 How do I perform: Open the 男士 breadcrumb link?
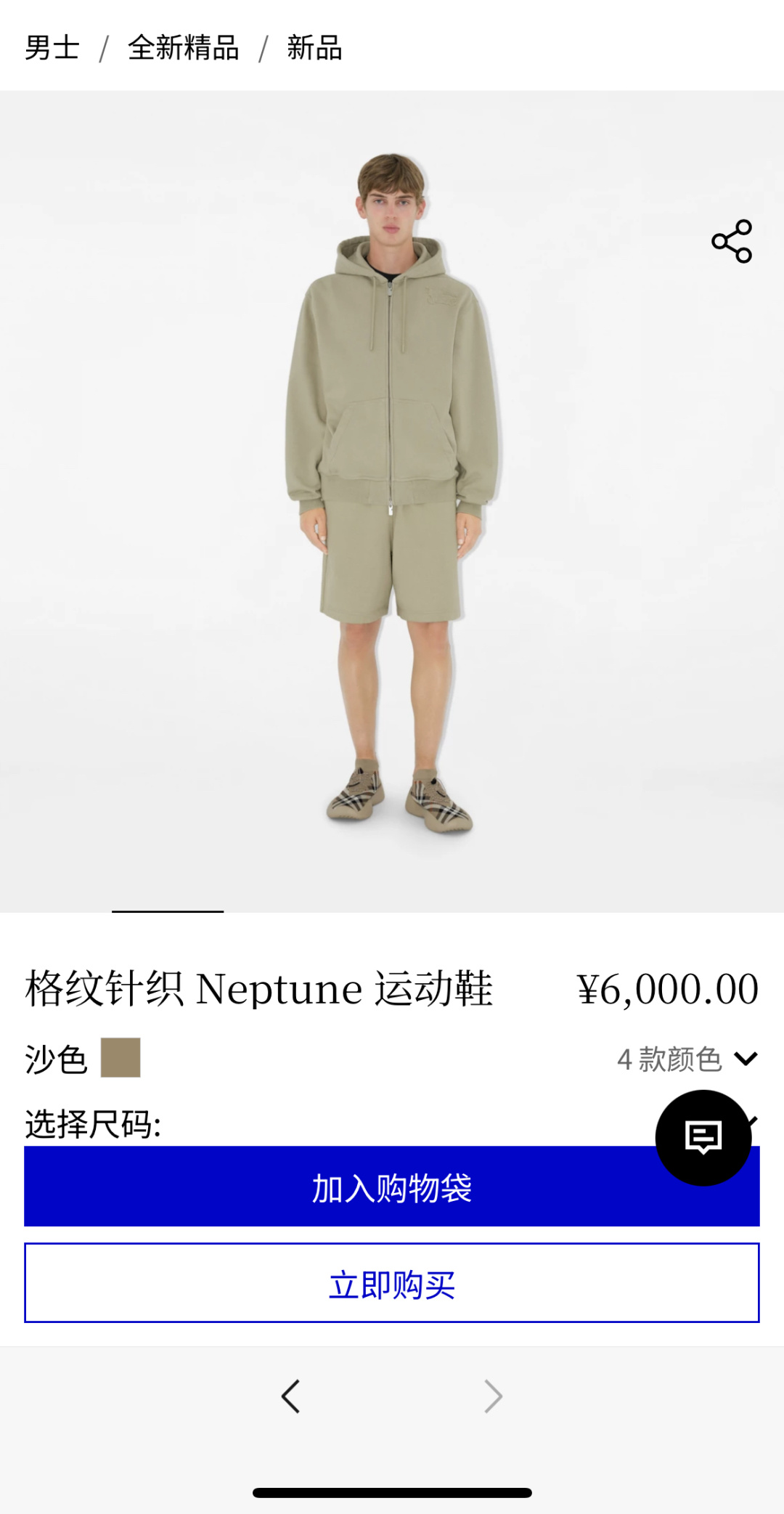point(52,48)
